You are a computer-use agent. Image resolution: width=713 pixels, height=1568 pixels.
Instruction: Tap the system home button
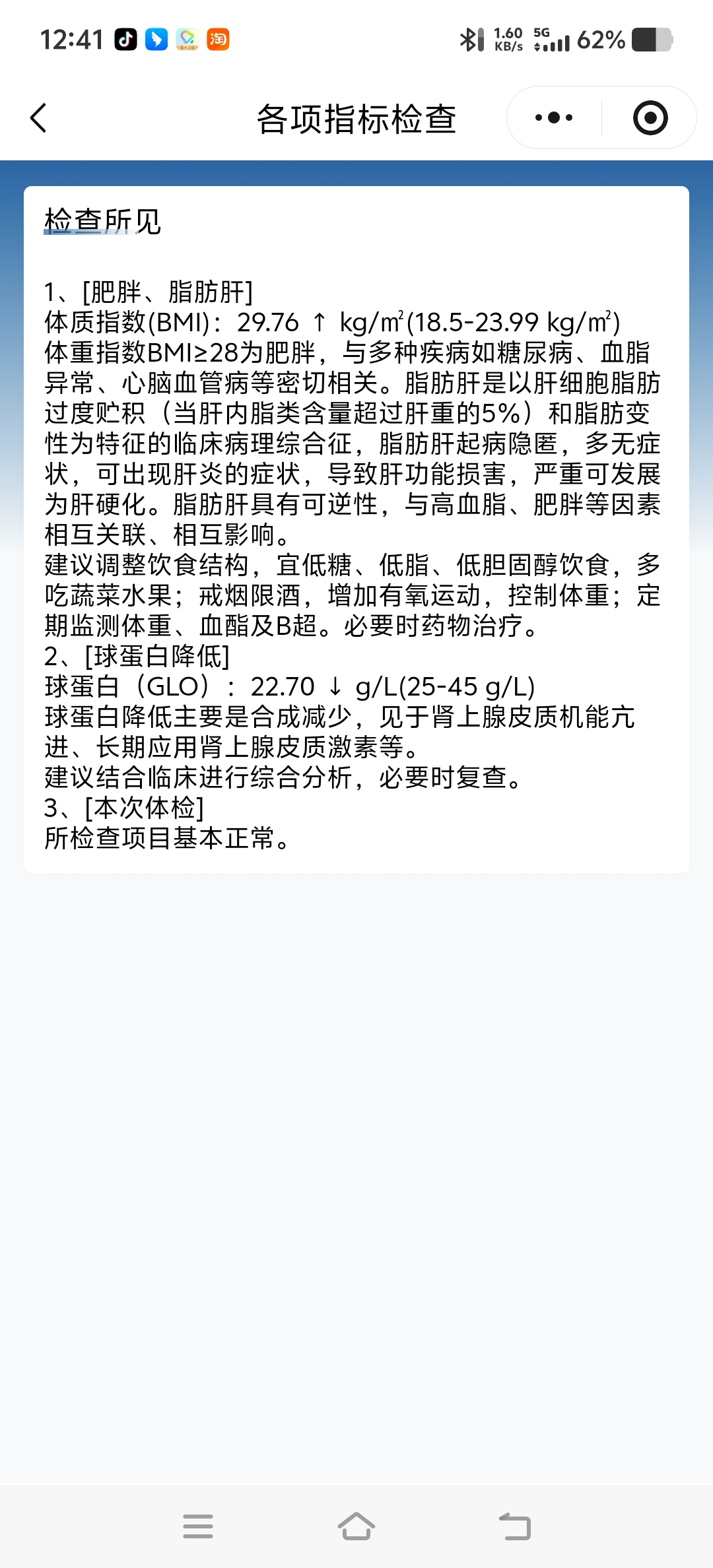coord(356,1526)
